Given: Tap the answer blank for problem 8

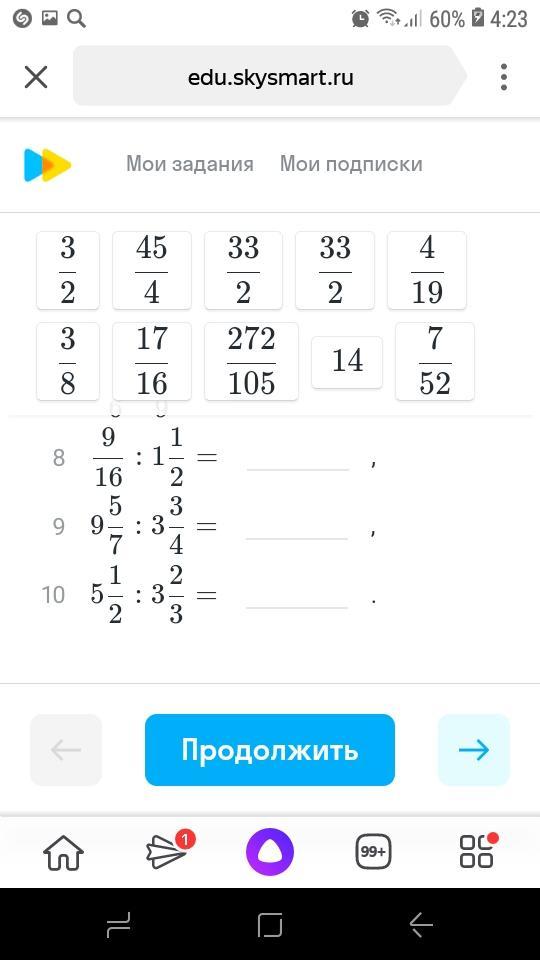Looking at the screenshot, I should [x=298, y=458].
